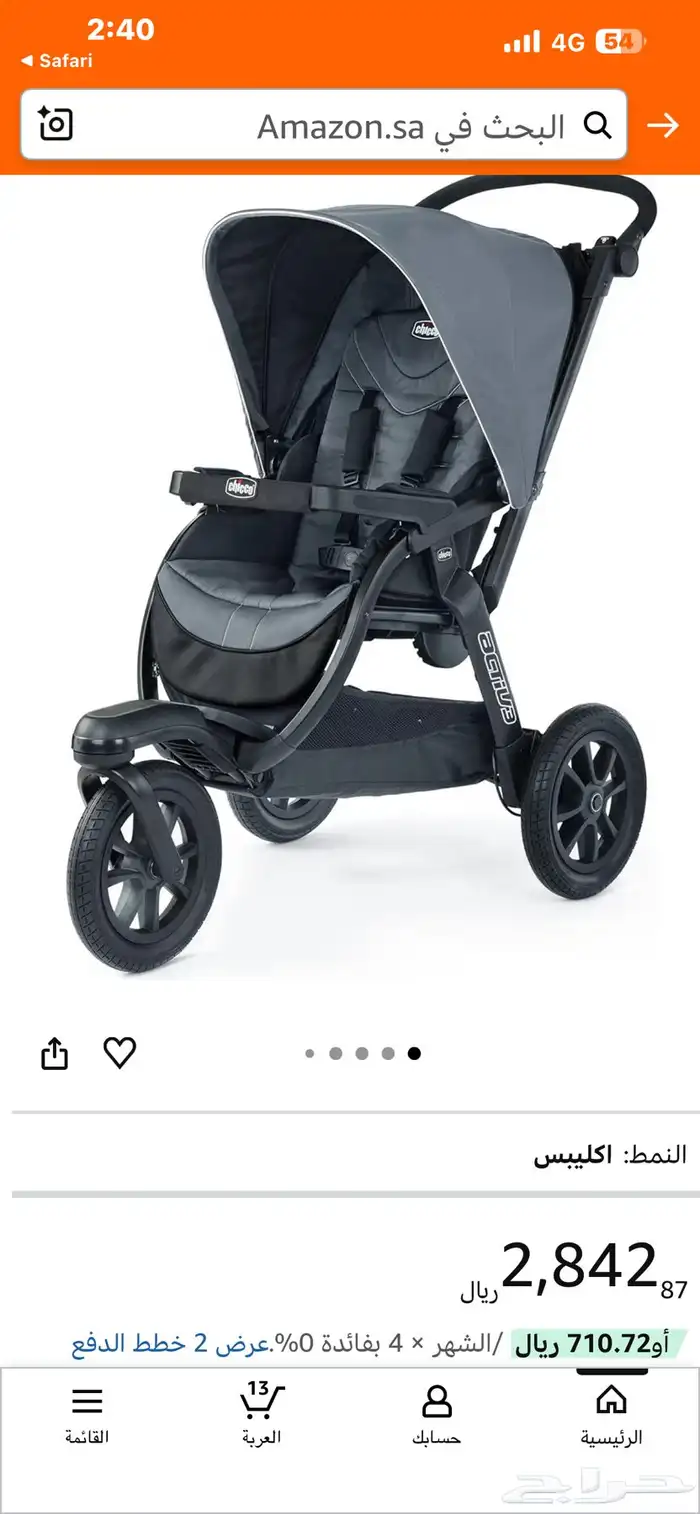This screenshot has width=700, height=1514.
Task: Add the stroller to favorites with the heart
Action: click(120, 1052)
